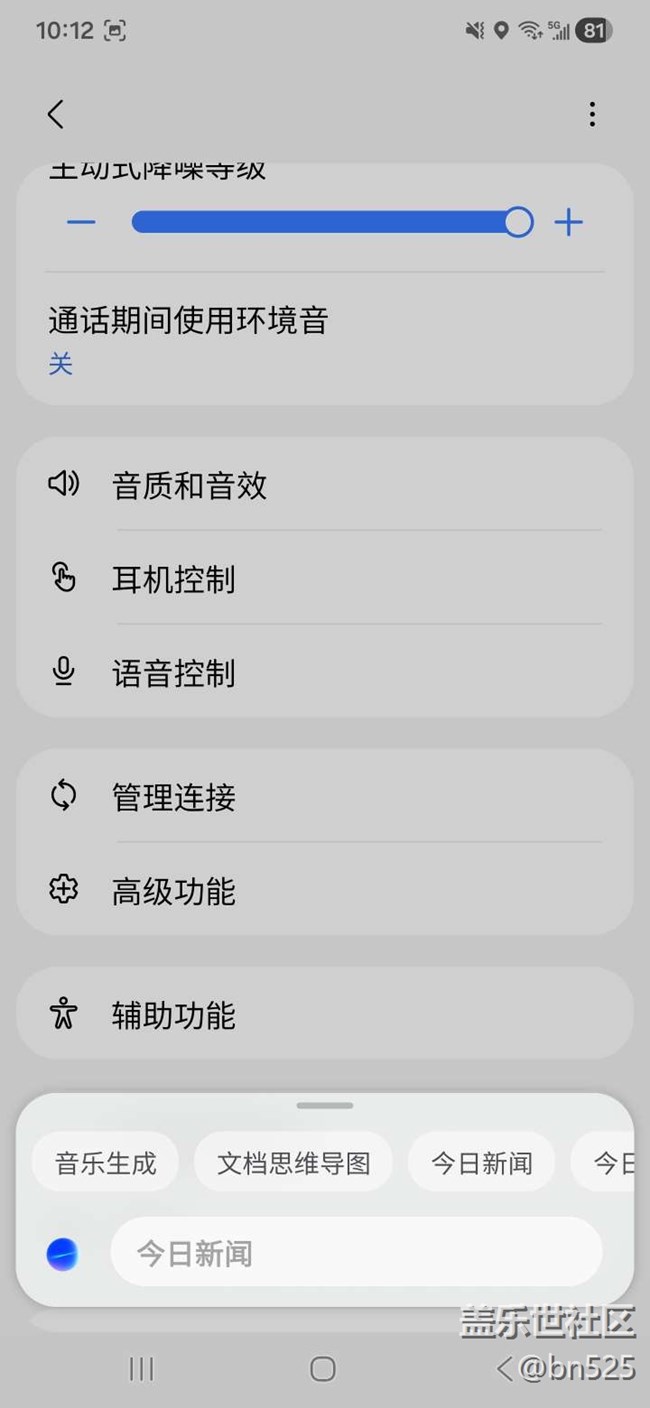Tap the active noise cancelling level slider
The width and height of the screenshot is (650, 1408).
[x=325, y=222]
